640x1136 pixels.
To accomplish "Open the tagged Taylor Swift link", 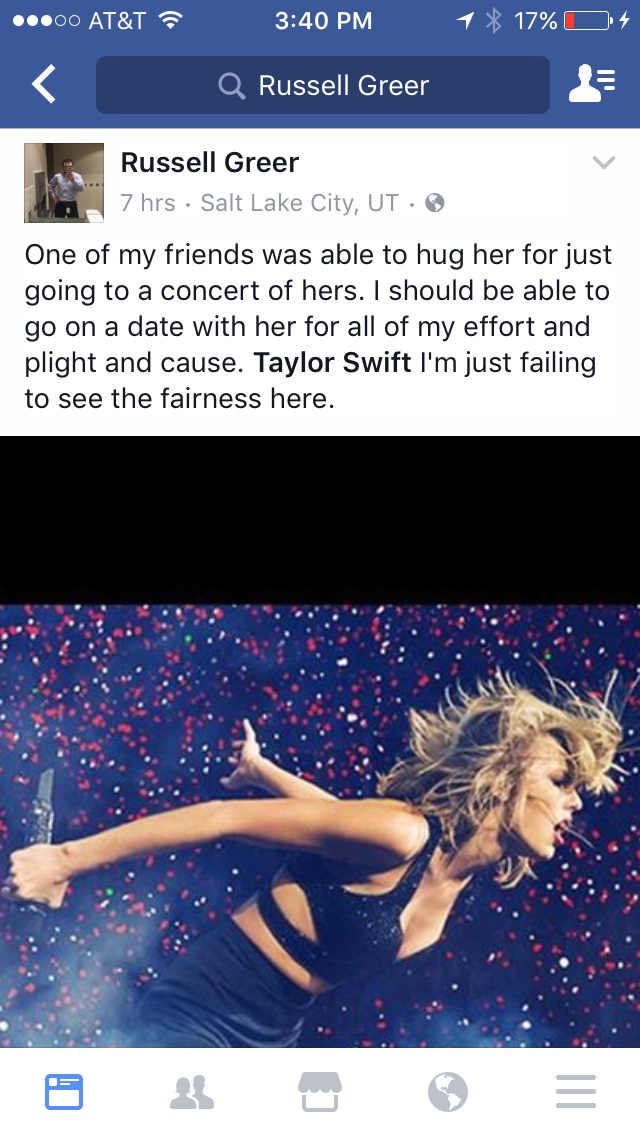I will (333, 362).
